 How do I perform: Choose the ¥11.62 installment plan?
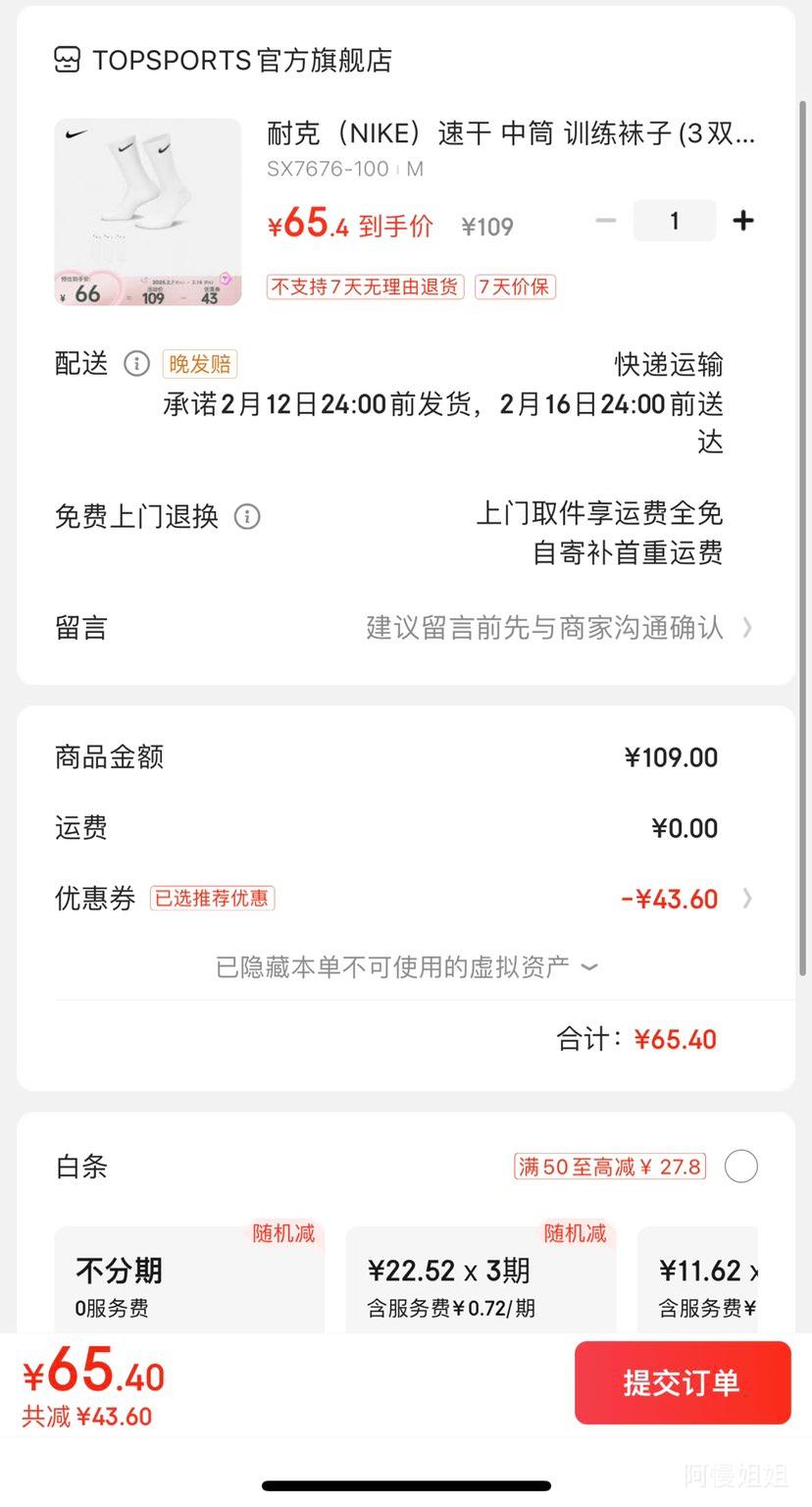click(x=700, y=1281)
